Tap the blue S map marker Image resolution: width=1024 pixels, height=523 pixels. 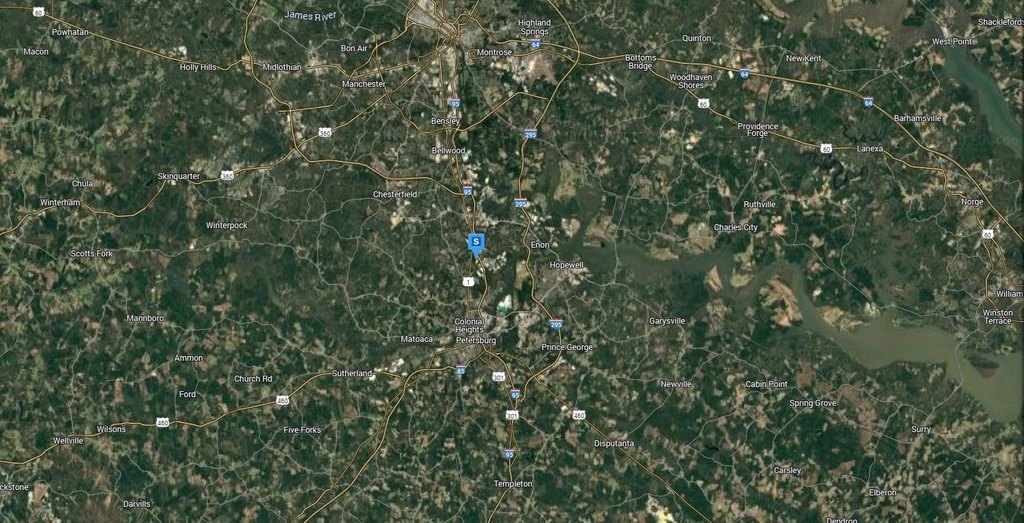coord(477,242)
